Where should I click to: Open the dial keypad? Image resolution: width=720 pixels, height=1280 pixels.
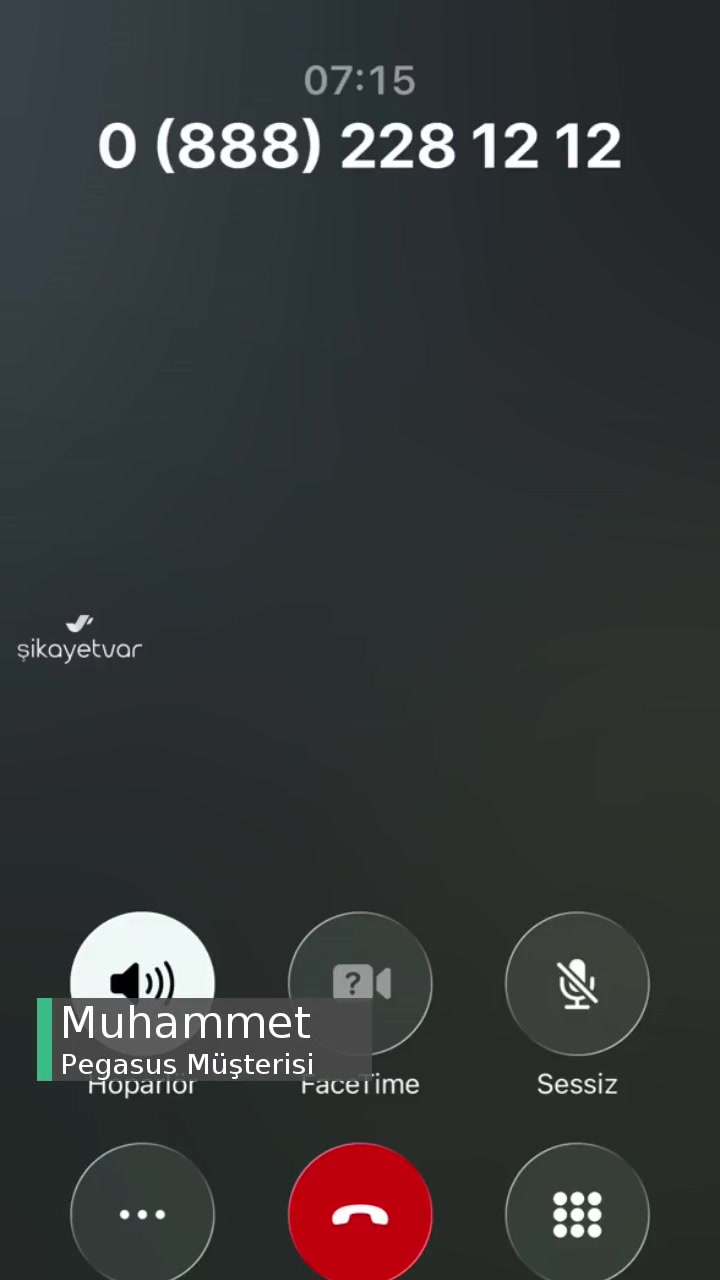pyautogui.click(x=577, y=1214)
